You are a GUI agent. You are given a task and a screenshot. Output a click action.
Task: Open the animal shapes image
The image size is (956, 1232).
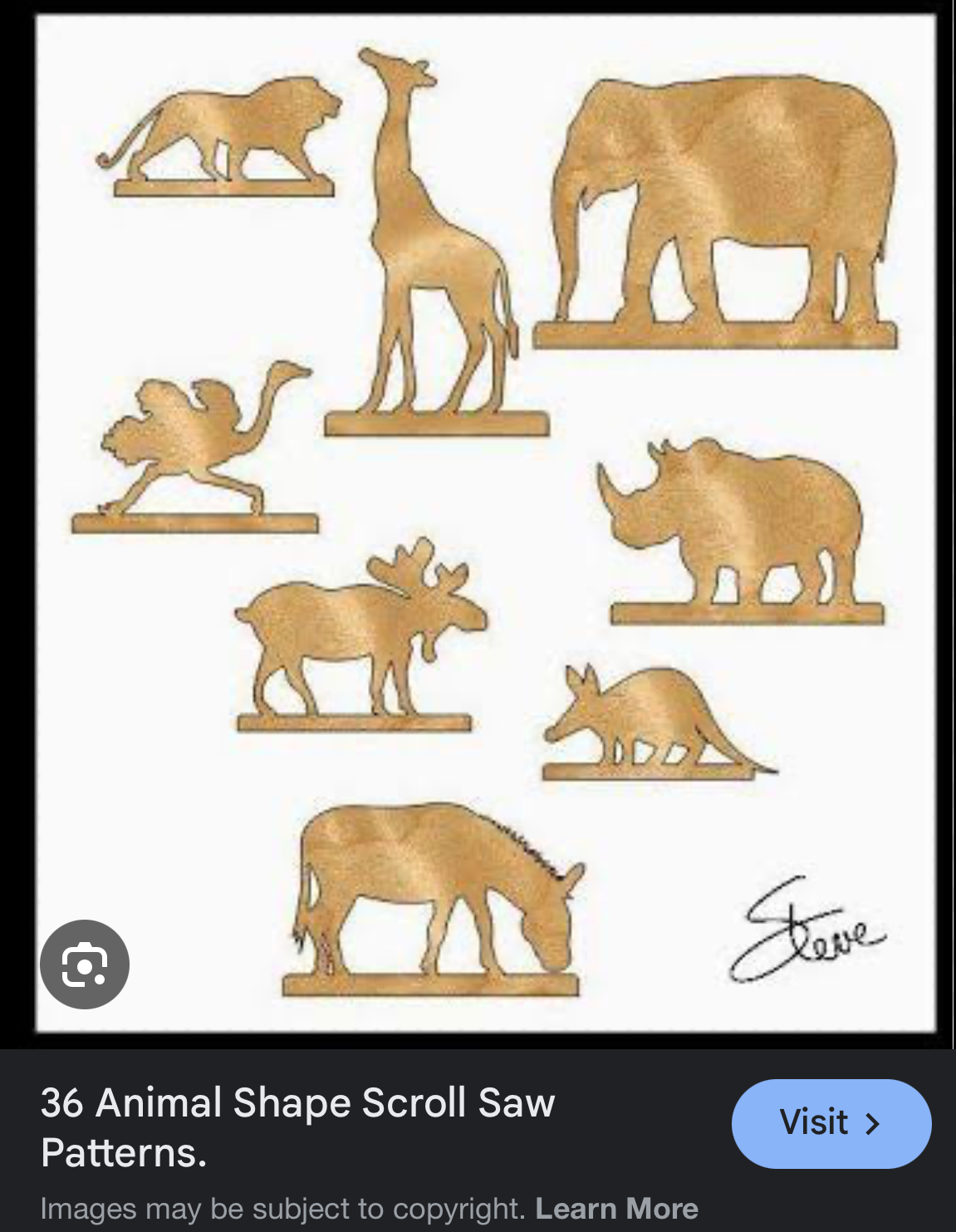[x=486, y=523]
